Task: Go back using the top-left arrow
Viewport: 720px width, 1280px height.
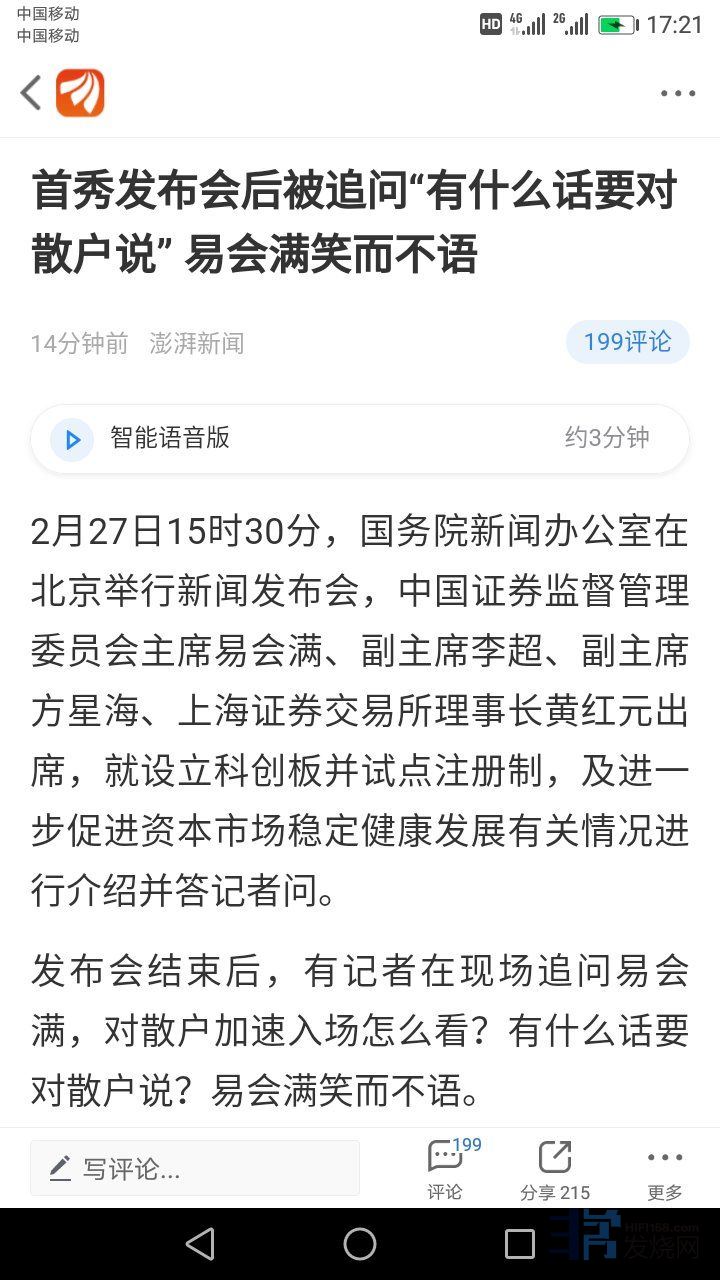Action: click(31, 93)
